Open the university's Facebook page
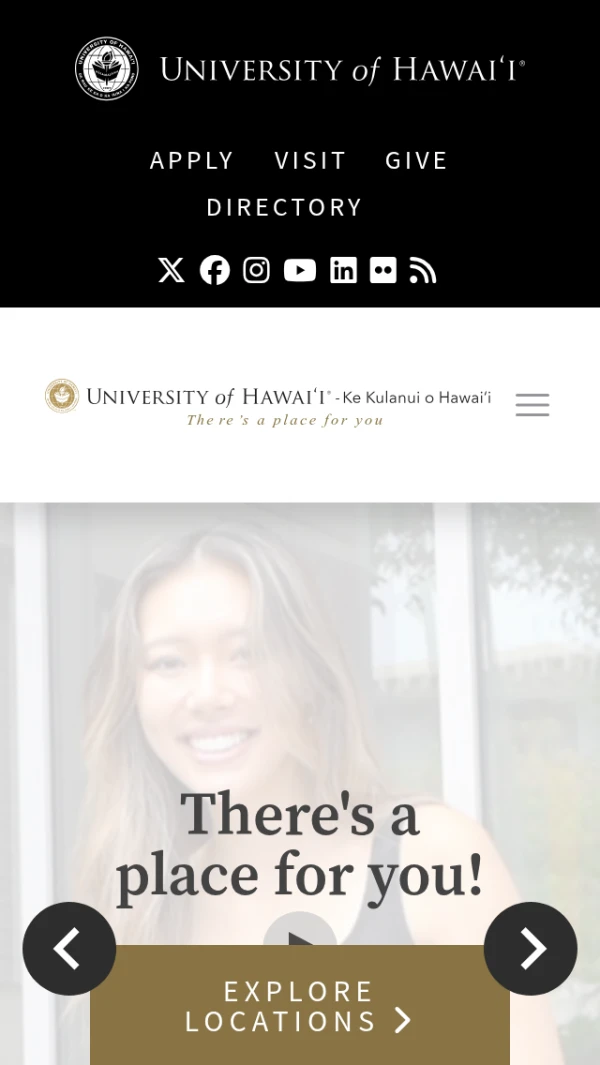Screen dimensions: 600x1065 click(x=214, y=270)
